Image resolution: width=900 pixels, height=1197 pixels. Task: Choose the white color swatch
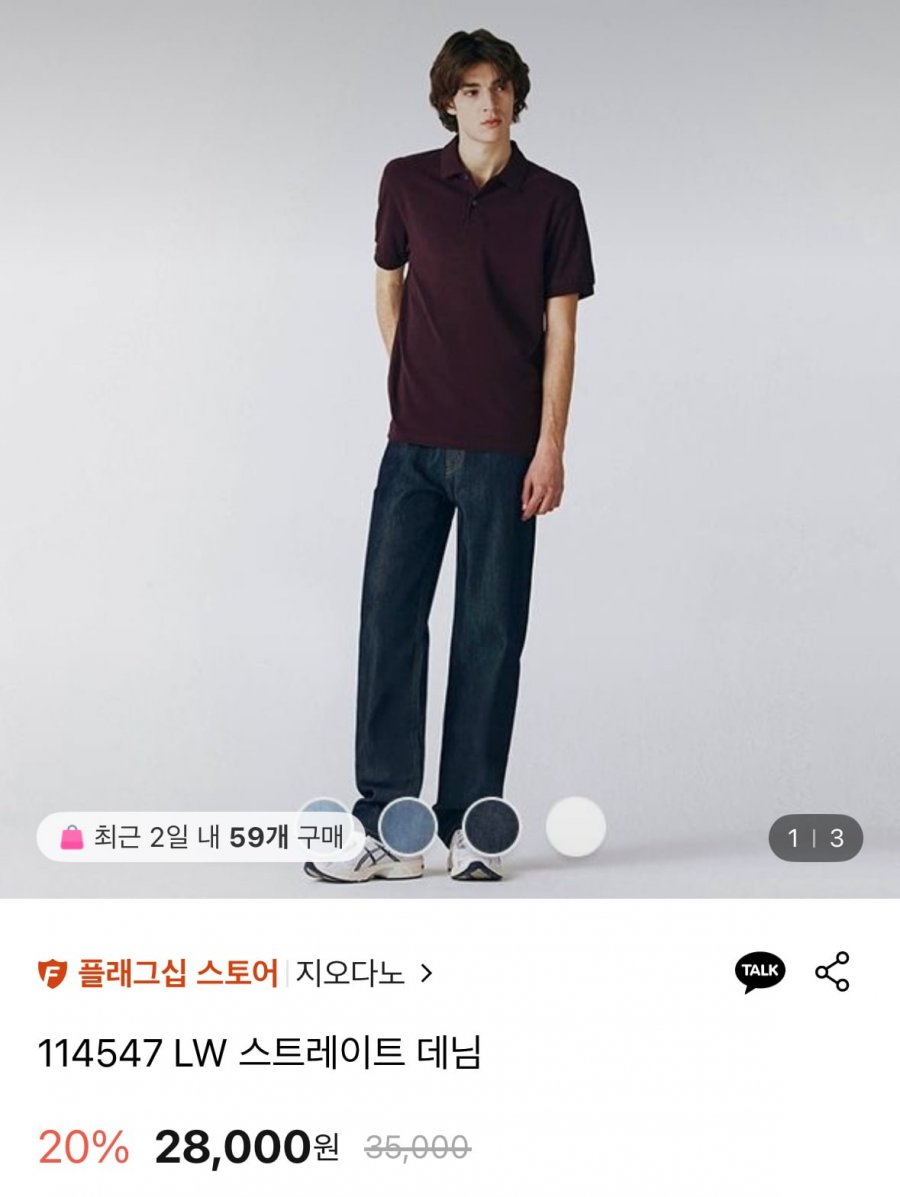[576, 826]
